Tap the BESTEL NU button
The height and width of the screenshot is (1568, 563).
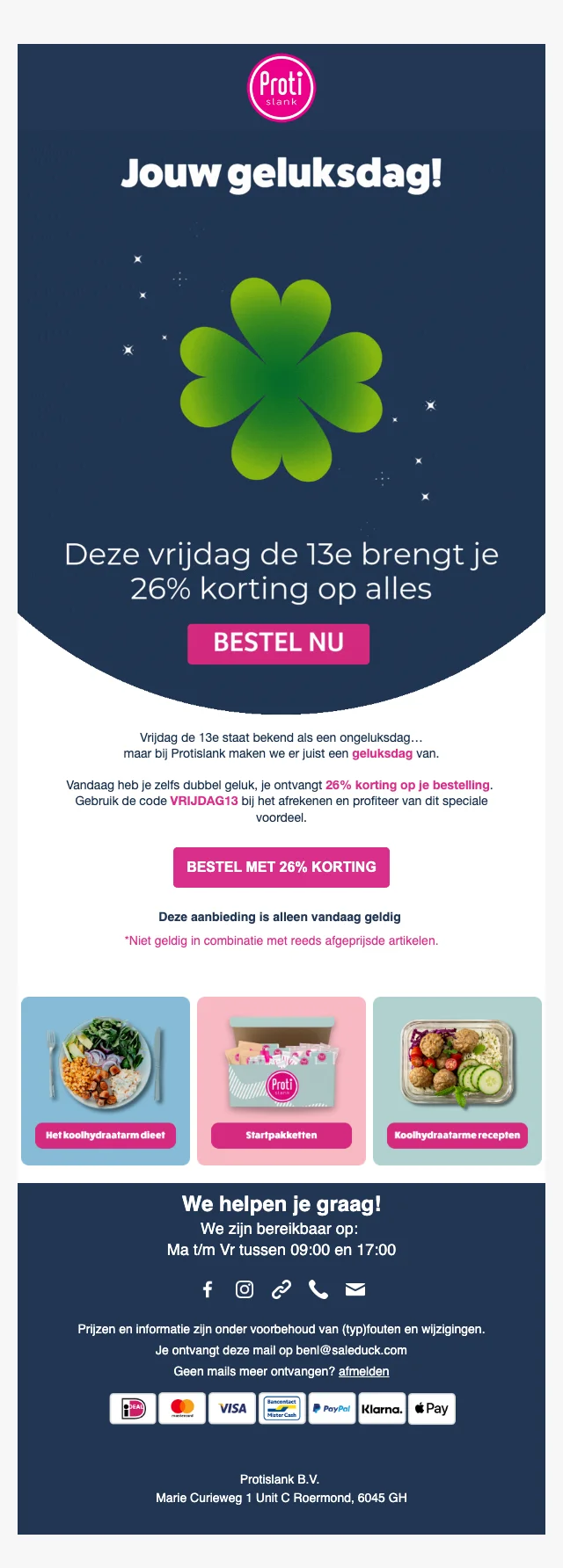(278, 643)
